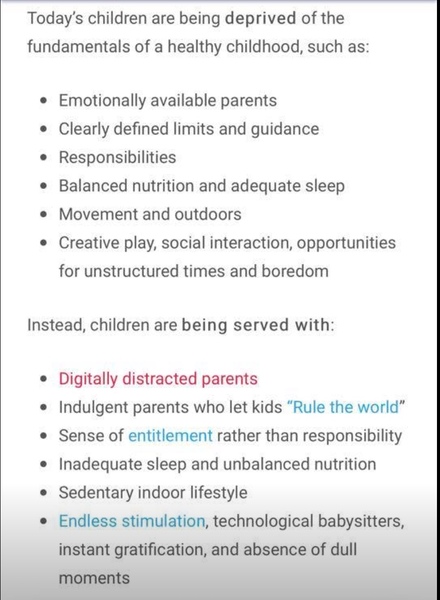Tap the "Endless stimulation" link
Image resolution: width=440 pixels, height=600 pixels.
(132, 521)
